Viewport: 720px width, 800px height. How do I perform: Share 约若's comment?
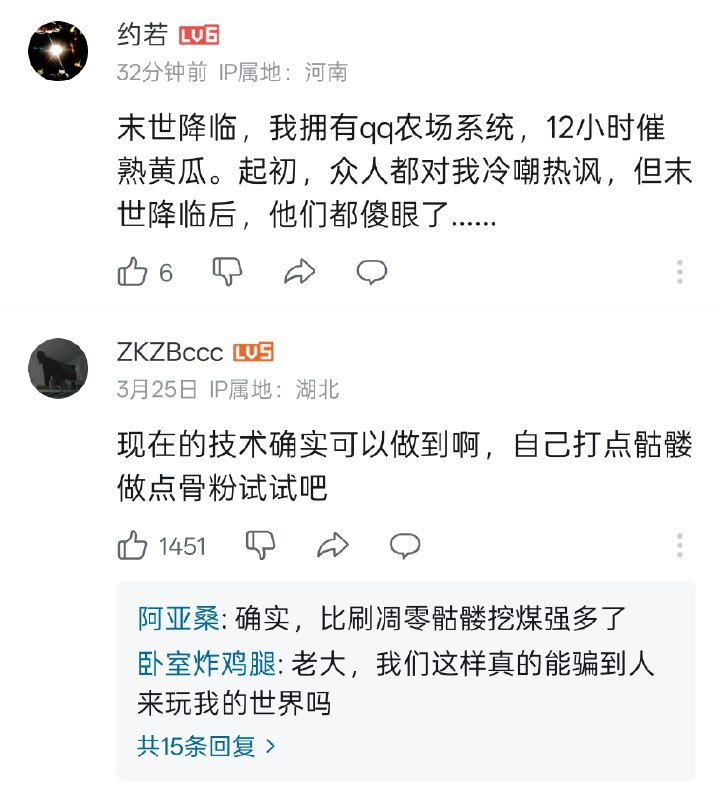click(x=300, y=271)
